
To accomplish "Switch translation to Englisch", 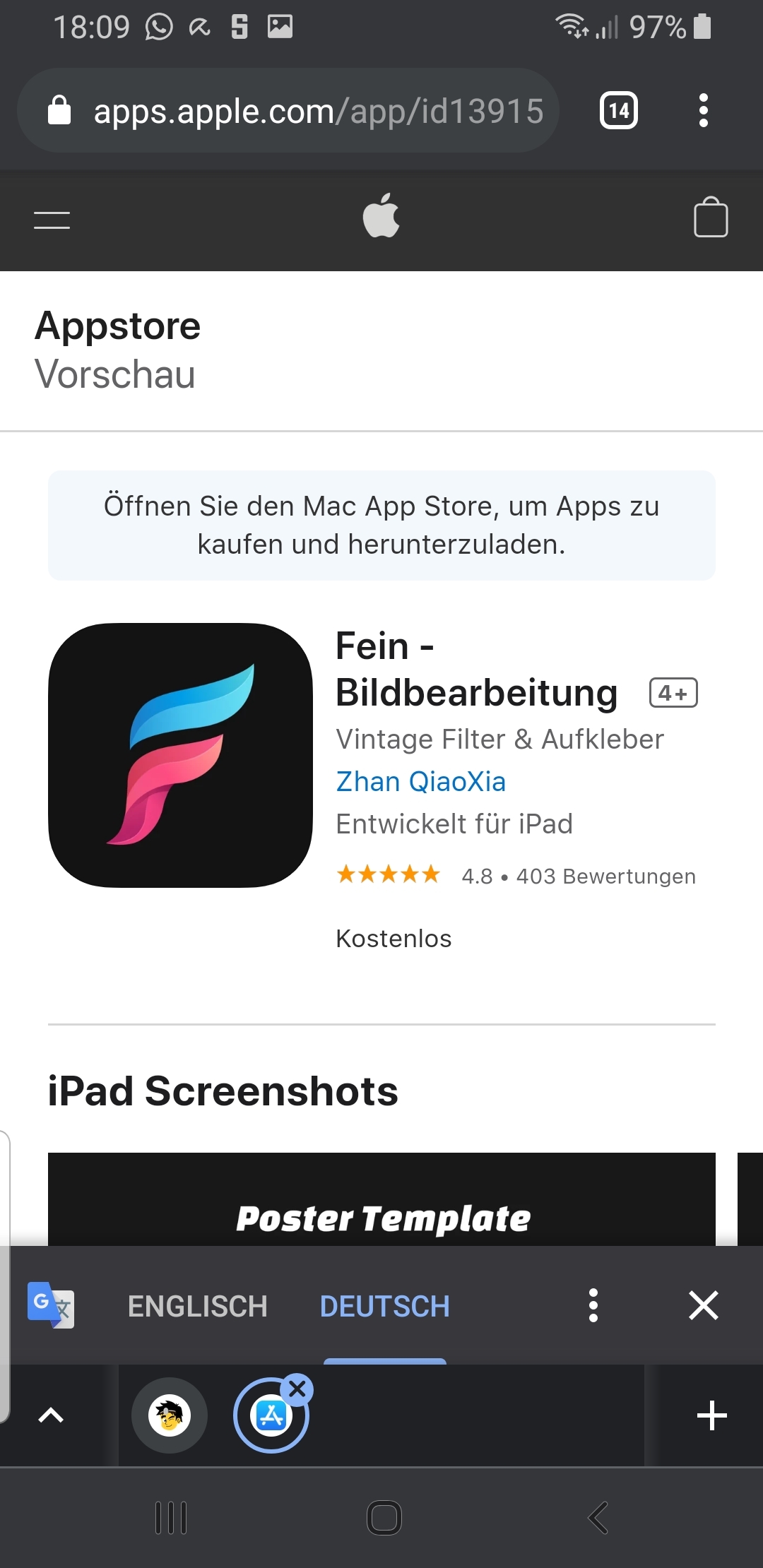I will click(x=198, y=1306).
